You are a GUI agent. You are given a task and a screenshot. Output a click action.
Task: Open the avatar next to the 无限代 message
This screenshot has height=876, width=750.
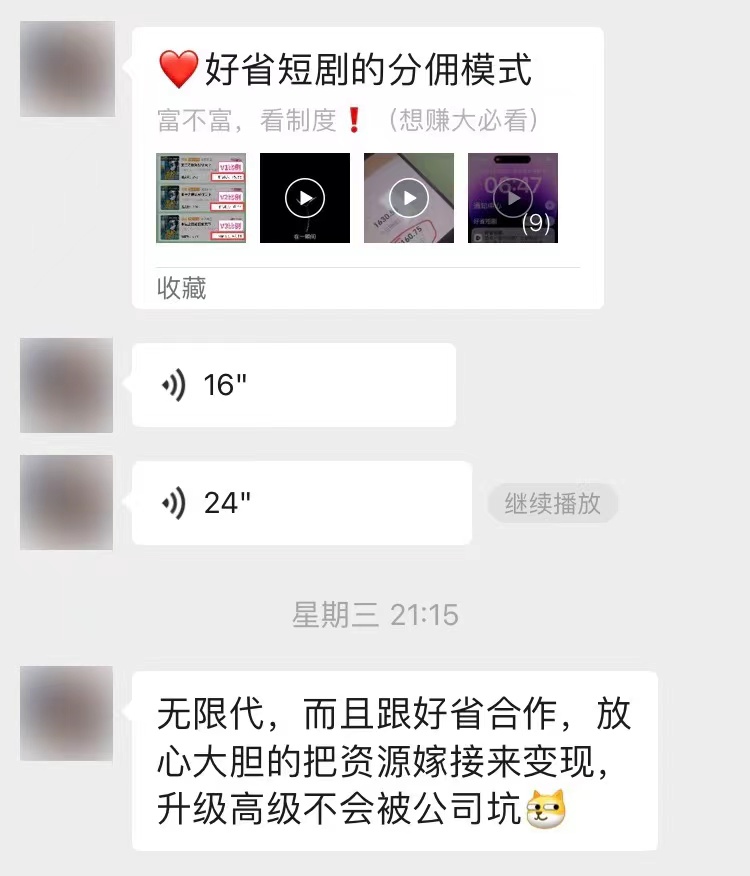66,712
